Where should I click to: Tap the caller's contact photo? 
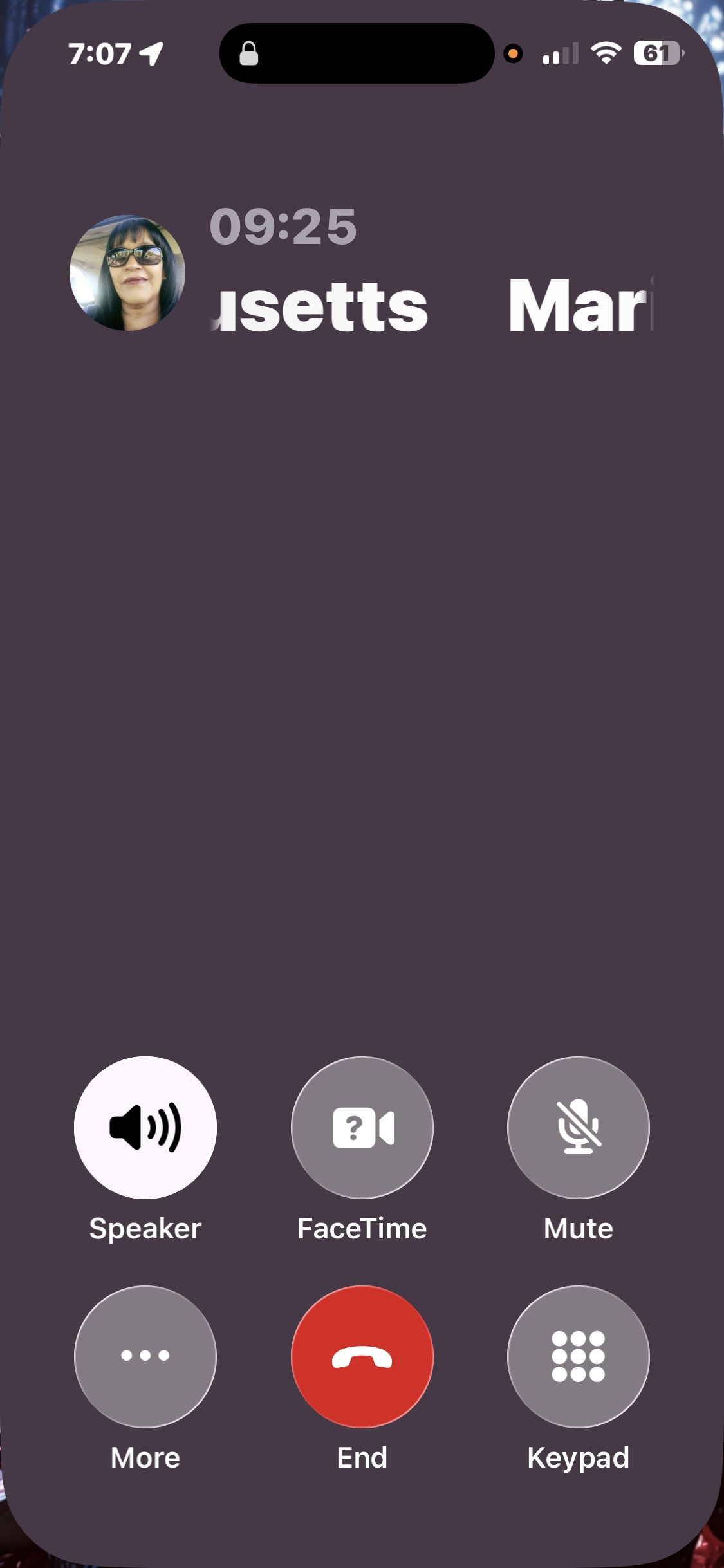click(x=127, y=273)
